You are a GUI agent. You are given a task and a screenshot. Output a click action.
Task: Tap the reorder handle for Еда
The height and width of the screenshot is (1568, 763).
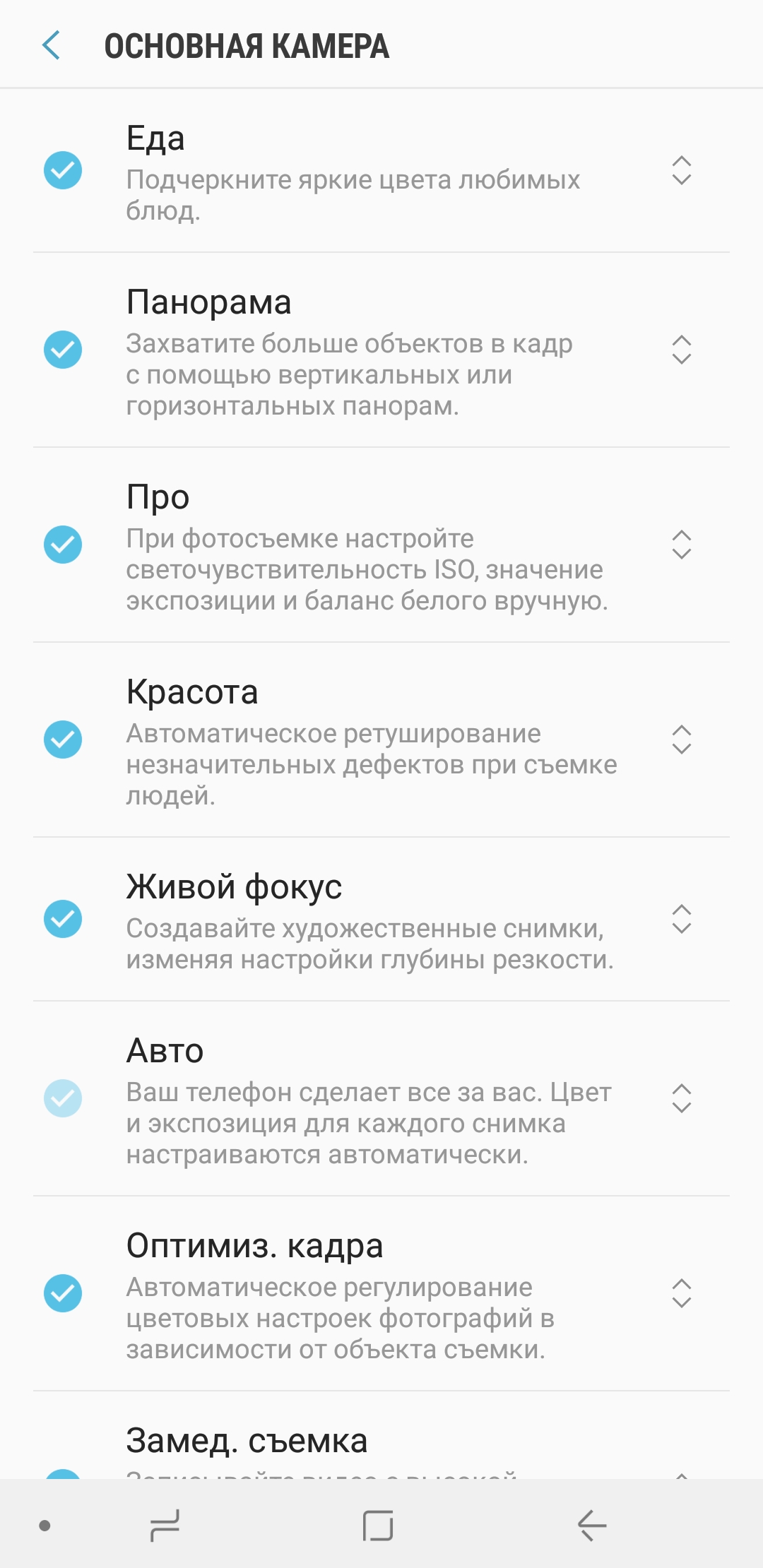(x=681, y=170)
